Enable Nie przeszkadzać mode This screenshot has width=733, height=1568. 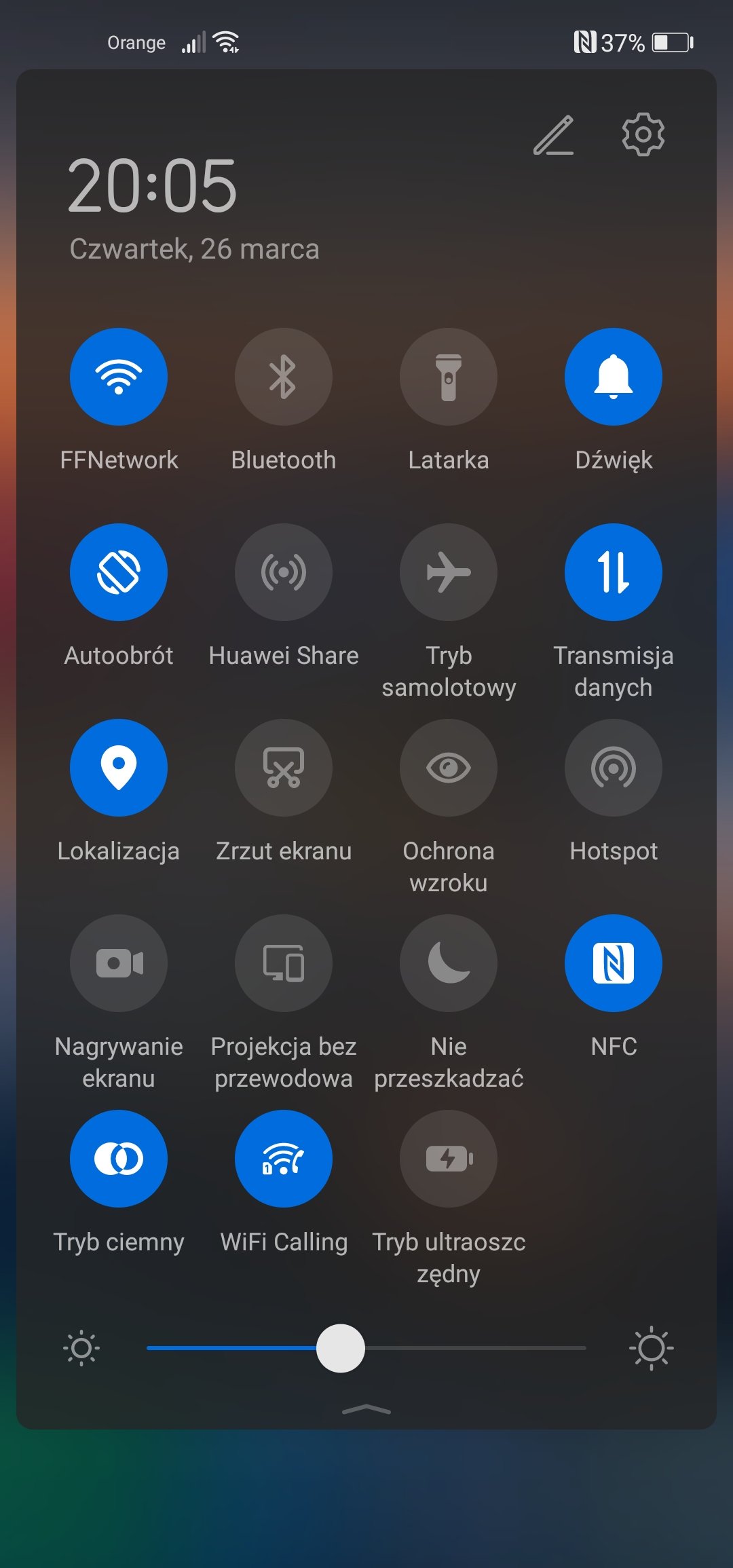pos(449,963)
